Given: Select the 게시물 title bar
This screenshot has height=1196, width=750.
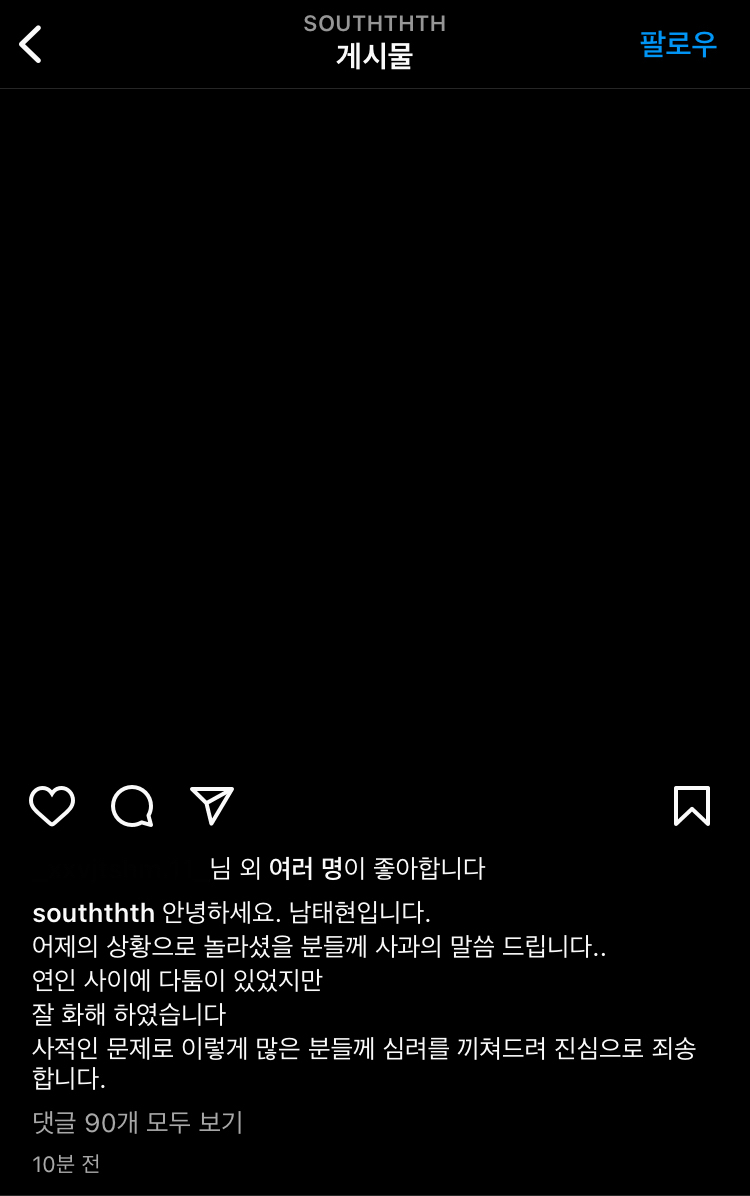Looking at the screenshot, I should click(x=375, y=57).
